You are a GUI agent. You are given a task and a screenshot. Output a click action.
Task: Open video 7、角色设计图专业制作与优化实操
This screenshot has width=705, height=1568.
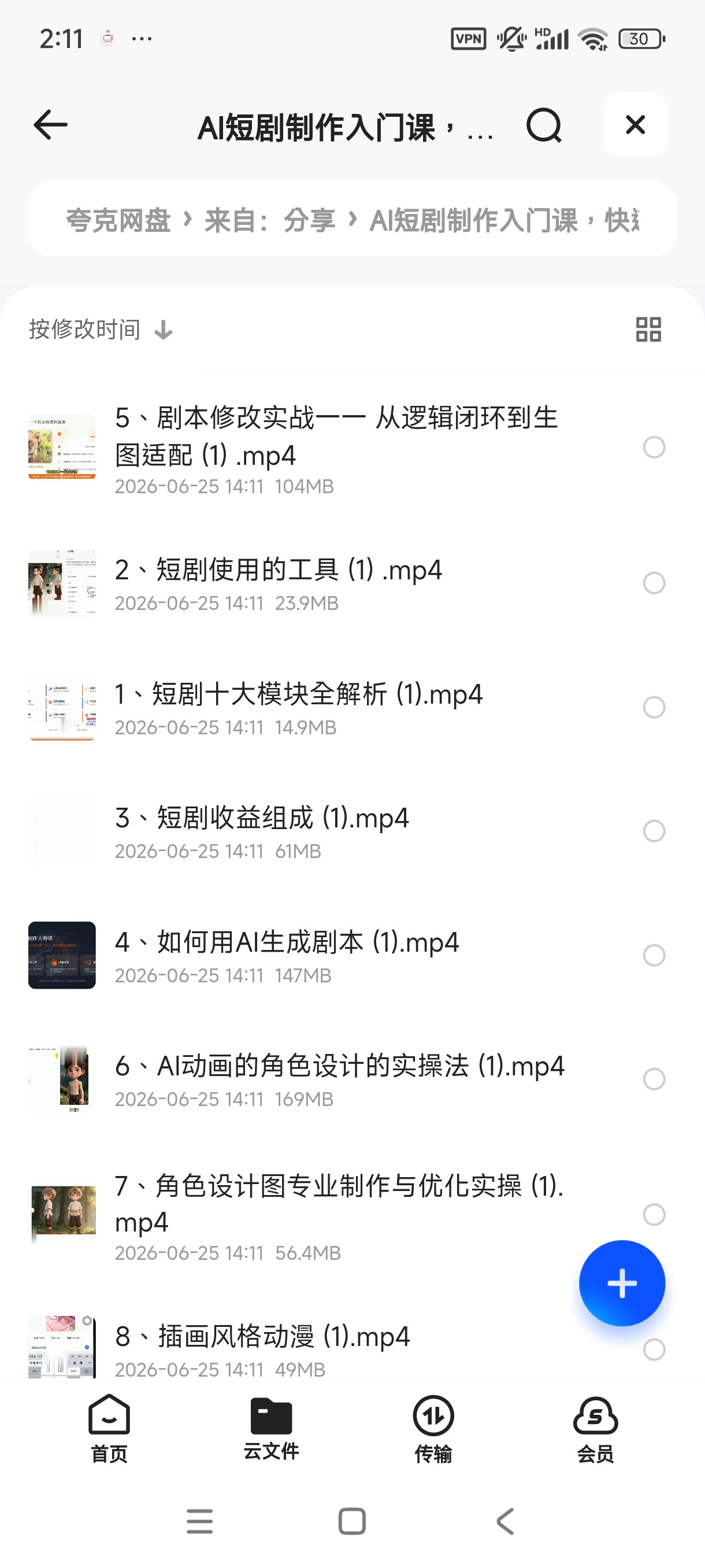point(339,1214)
